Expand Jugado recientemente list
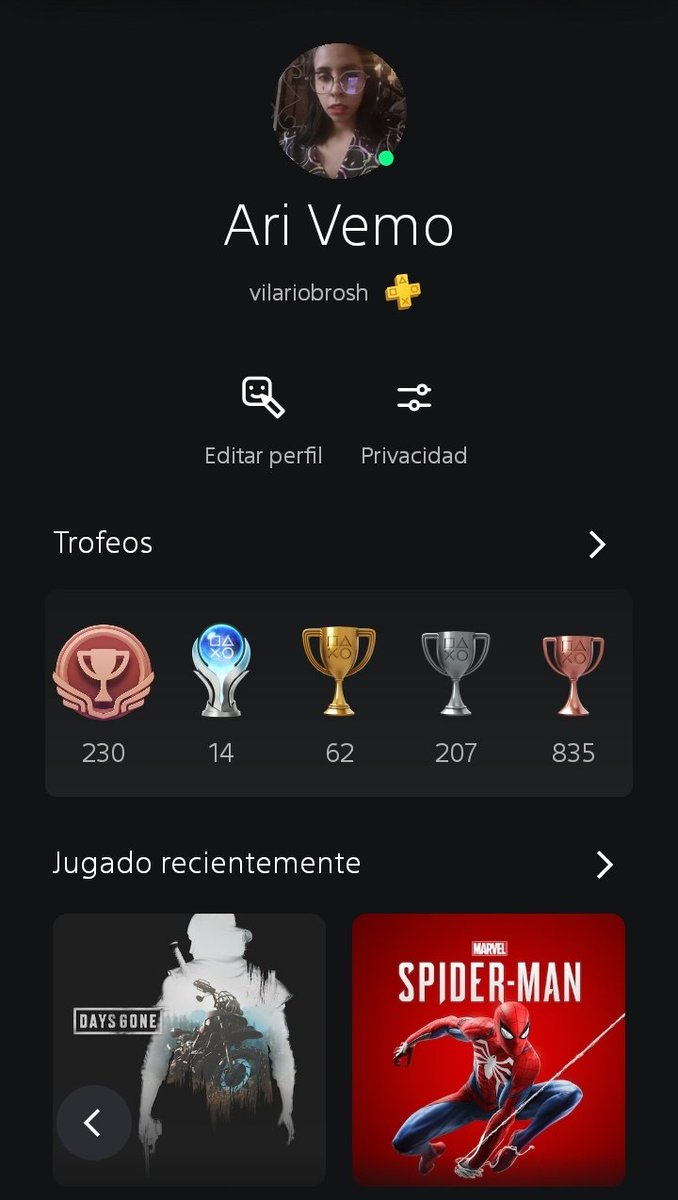The image size is (678, 1200). [x=604, y=864]
